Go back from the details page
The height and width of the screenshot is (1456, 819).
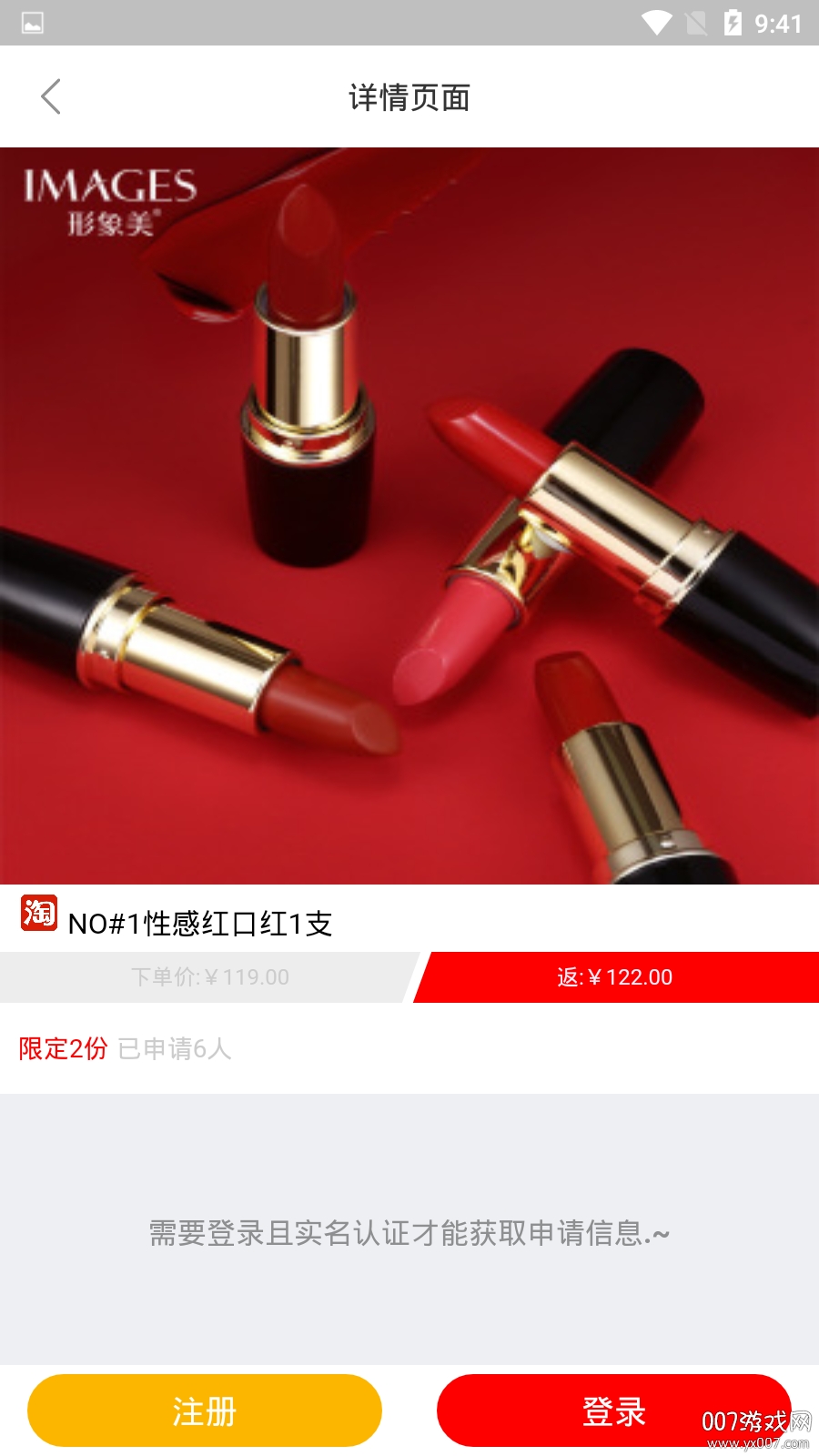51,96
